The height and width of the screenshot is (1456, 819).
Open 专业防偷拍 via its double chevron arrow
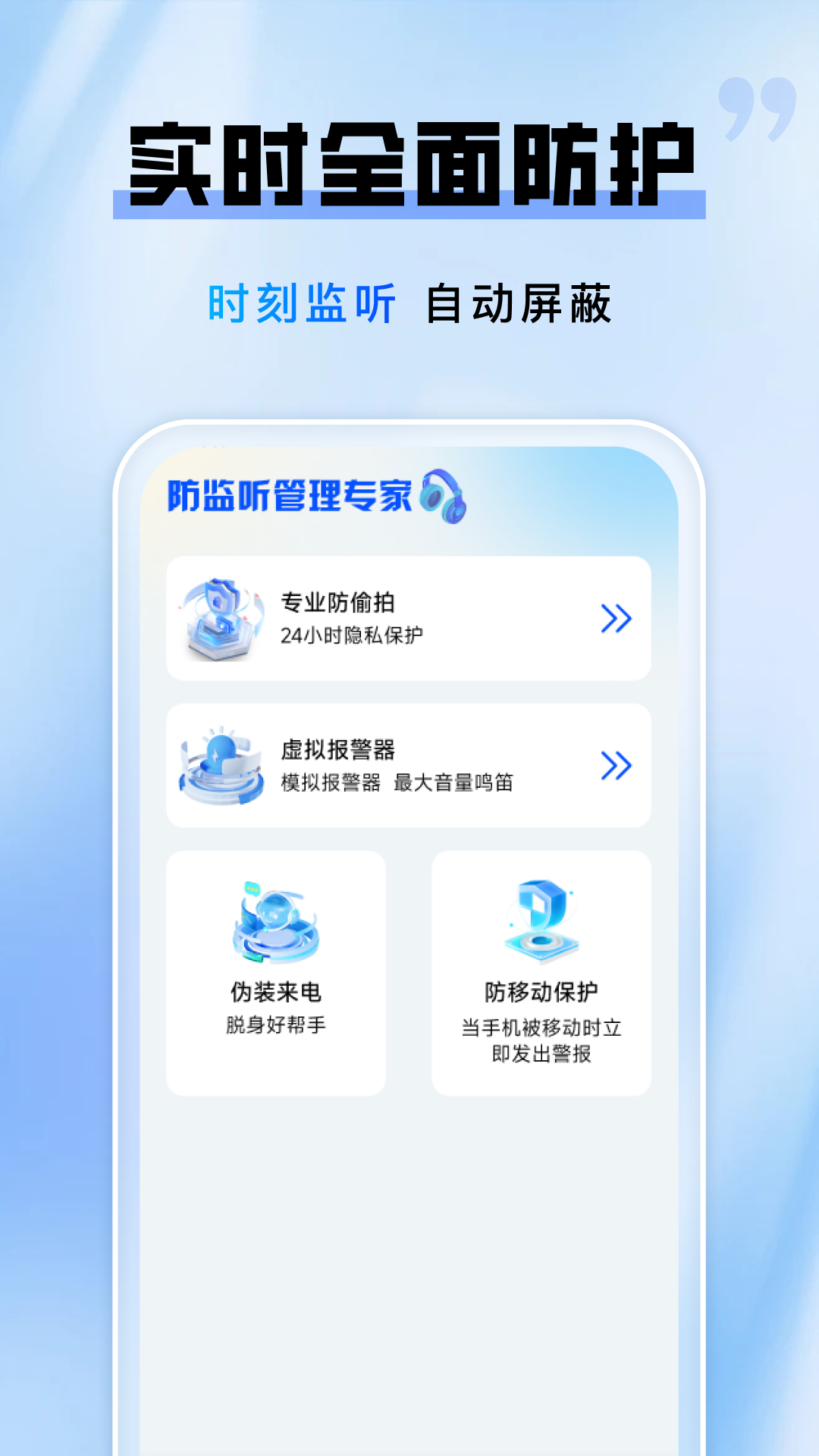coord(616,619)
